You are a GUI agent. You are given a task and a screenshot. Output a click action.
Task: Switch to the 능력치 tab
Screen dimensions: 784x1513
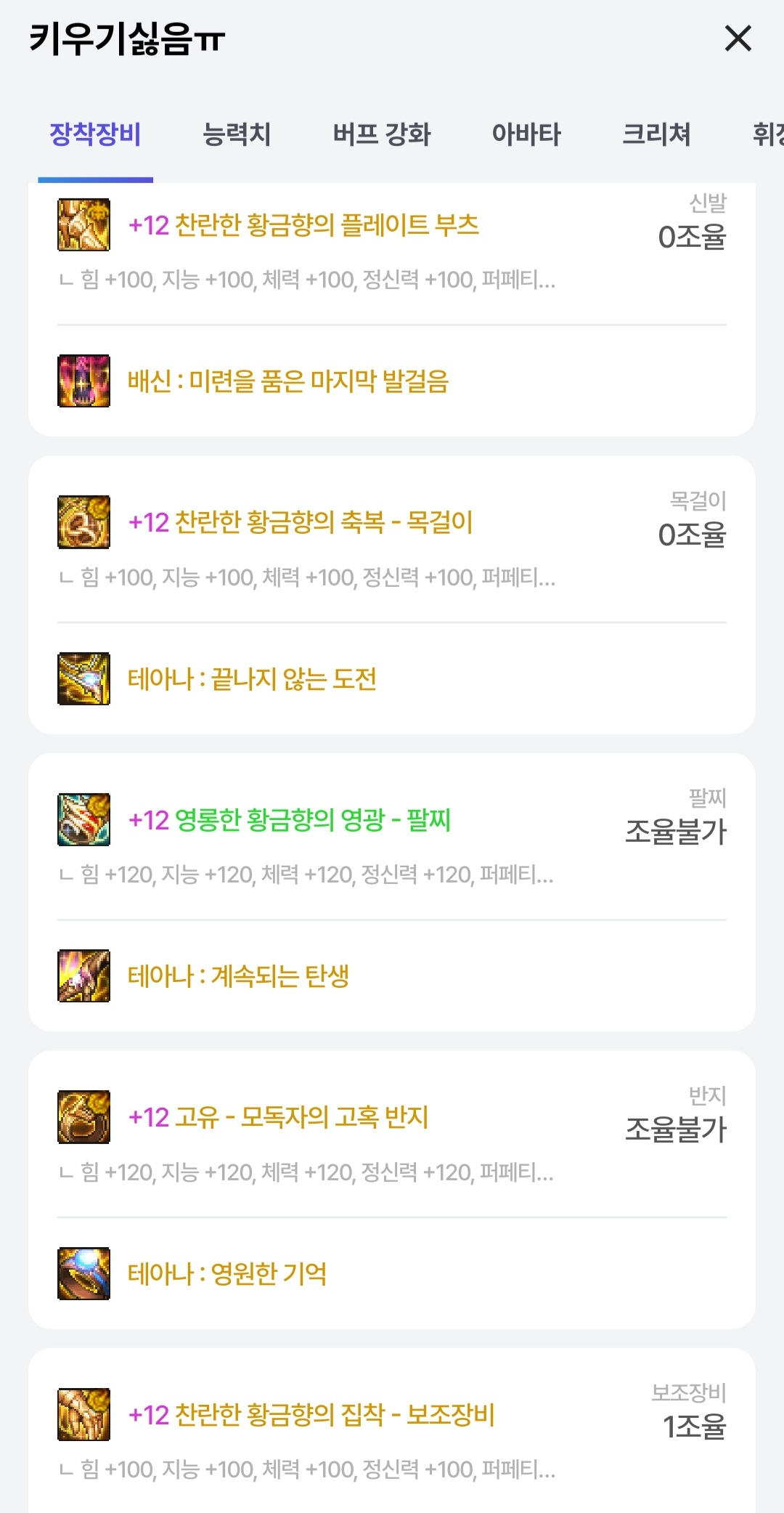(x=237, y=134)
